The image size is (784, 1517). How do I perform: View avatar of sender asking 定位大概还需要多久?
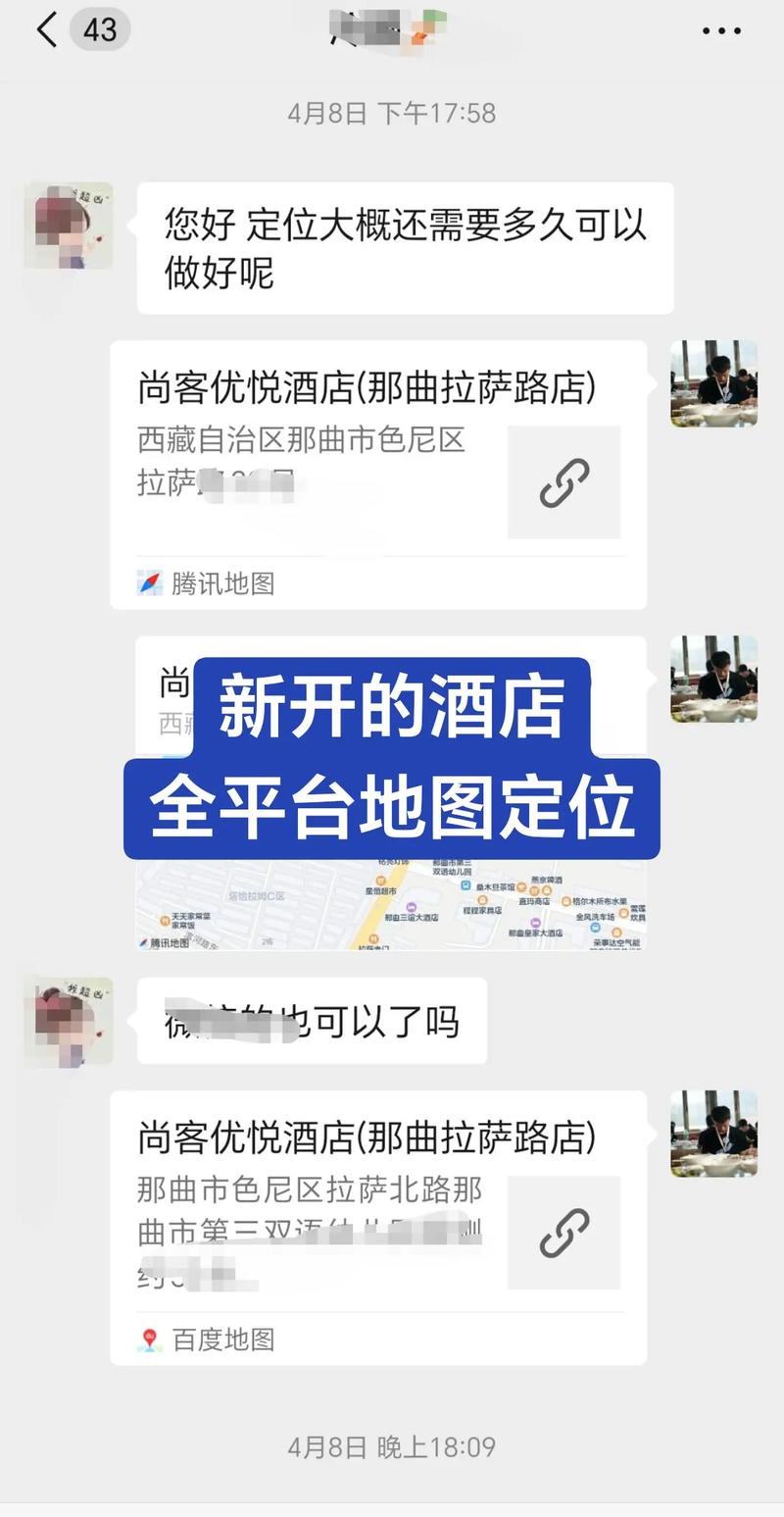[69, 226]
